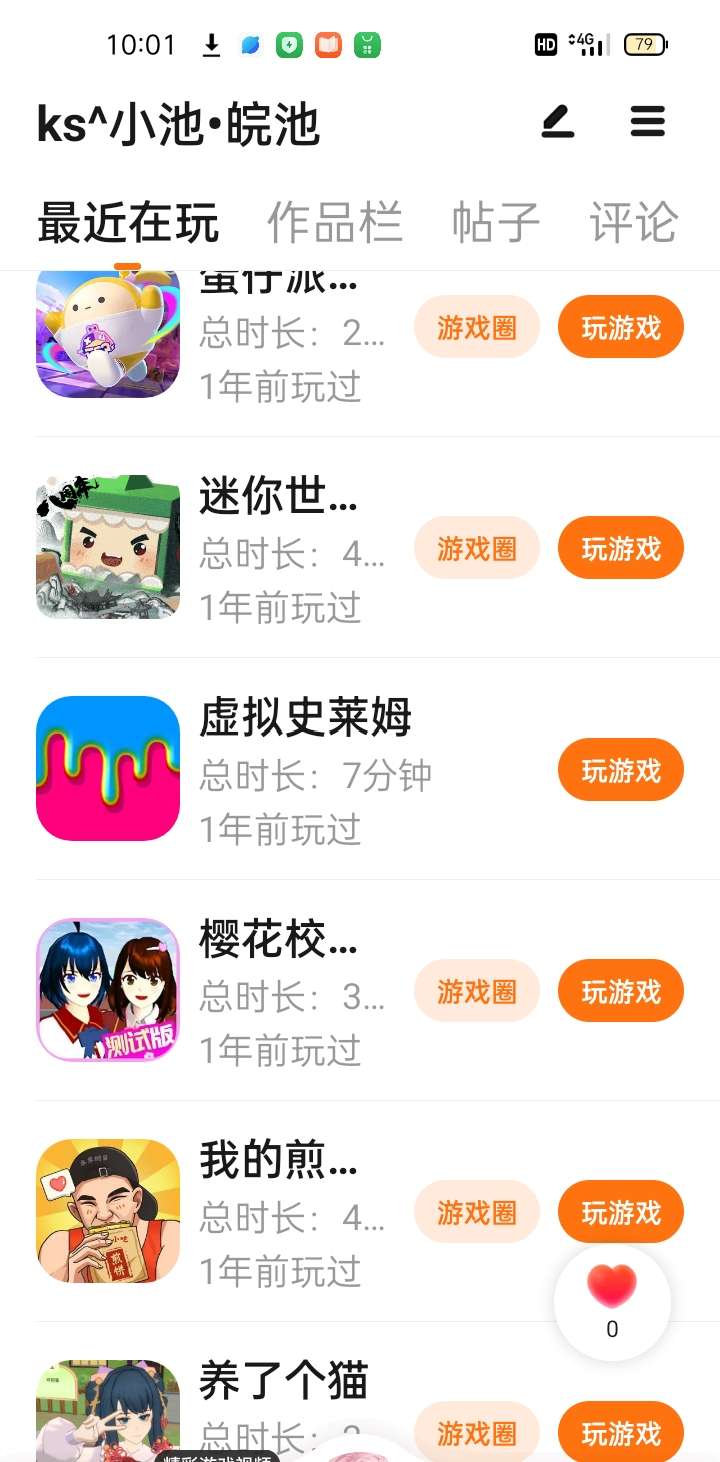This screenshot has width=720, height=1462.
Task: Open 游戏圈 for 迷你世界
Action: (477, 548)
